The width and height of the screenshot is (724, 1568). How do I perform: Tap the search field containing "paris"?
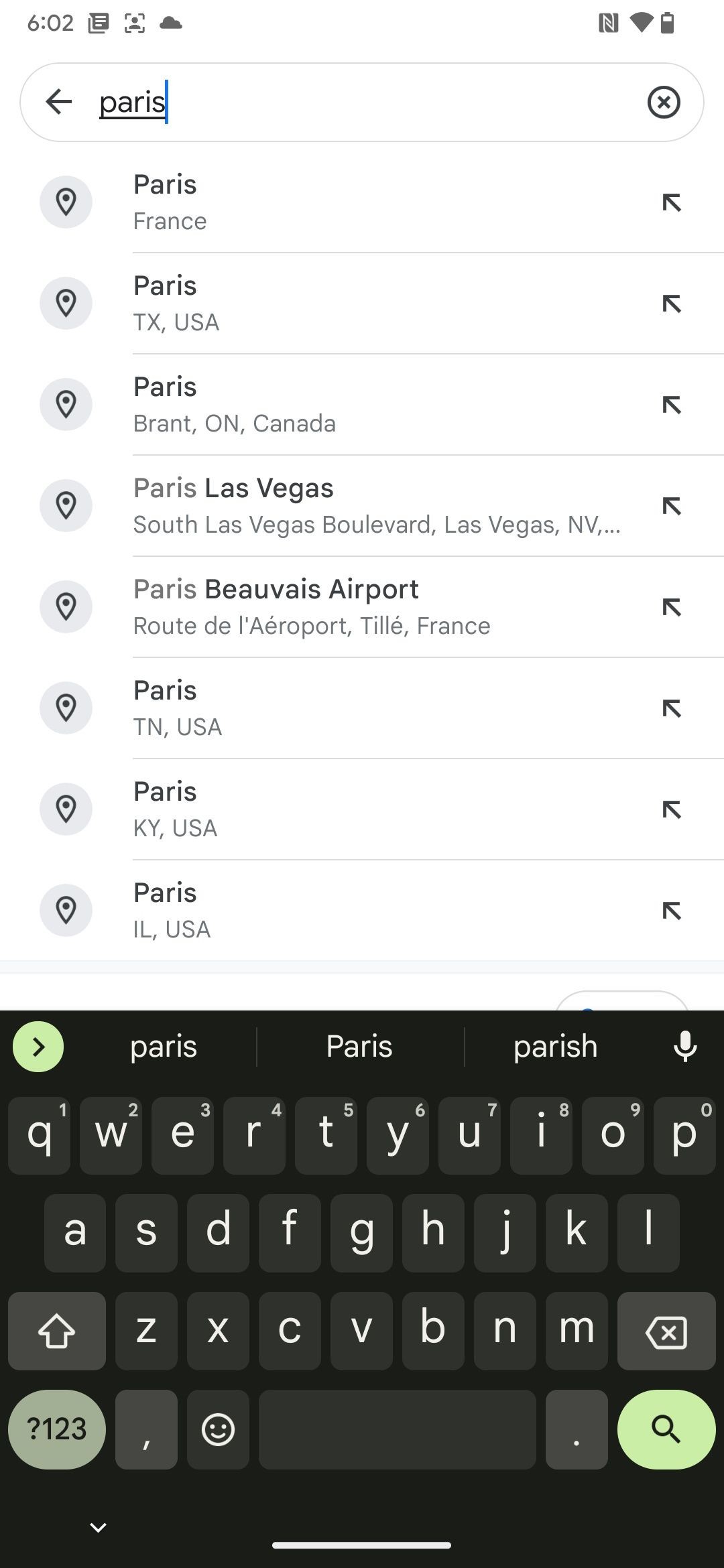point(362,102)
